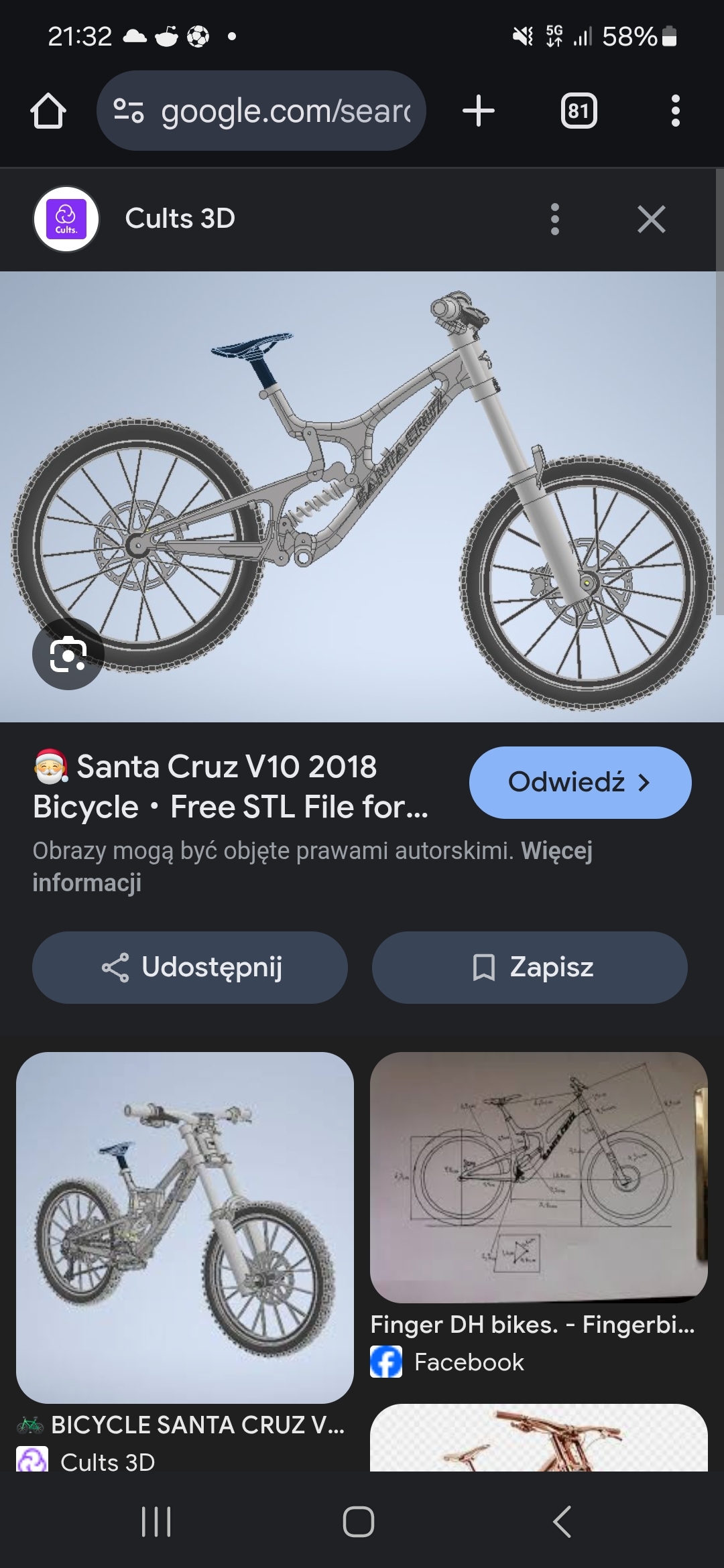Open the Finger DH bikes Facebook result
This screenshot has height=1568, width=724.
538,1177
